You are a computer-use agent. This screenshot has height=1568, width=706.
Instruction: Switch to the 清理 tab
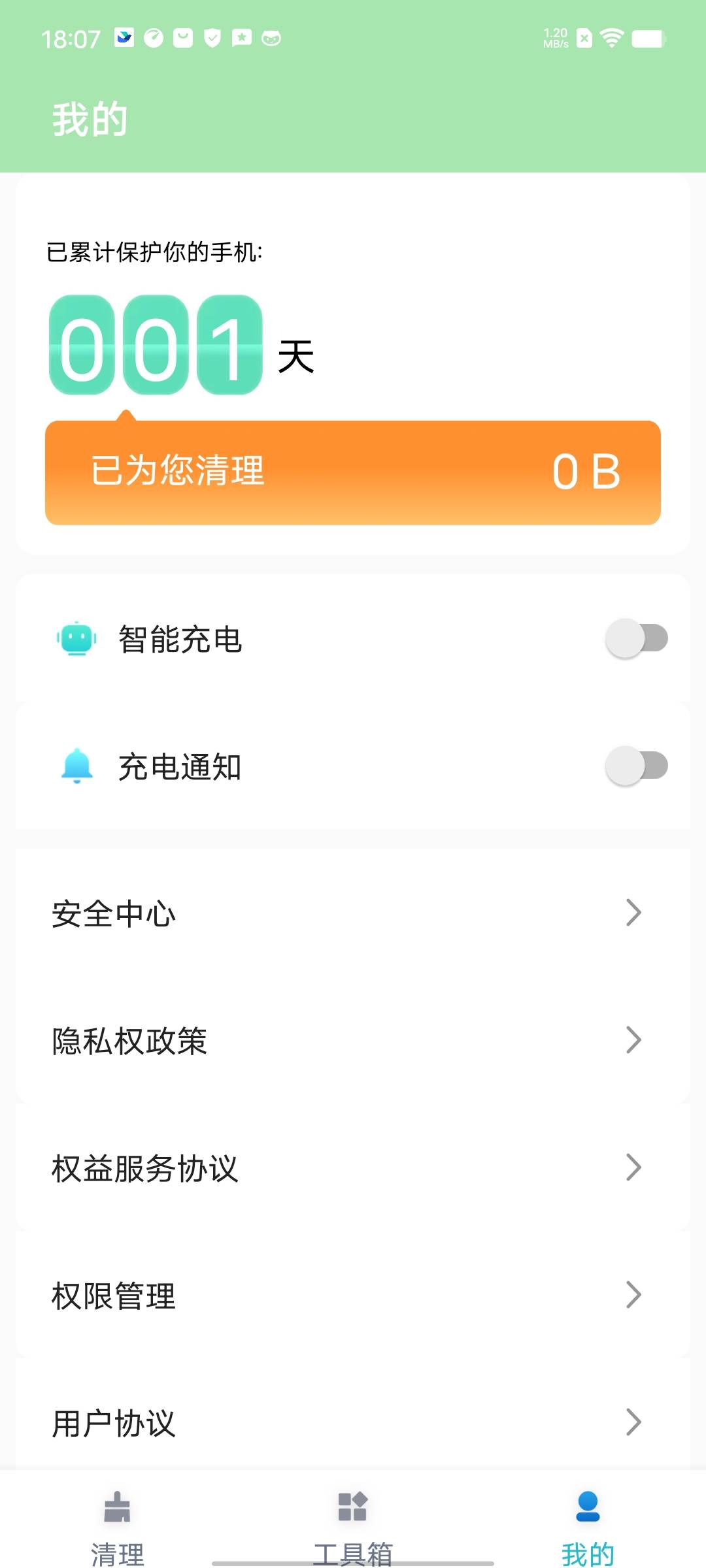[x=116, y=1522]
